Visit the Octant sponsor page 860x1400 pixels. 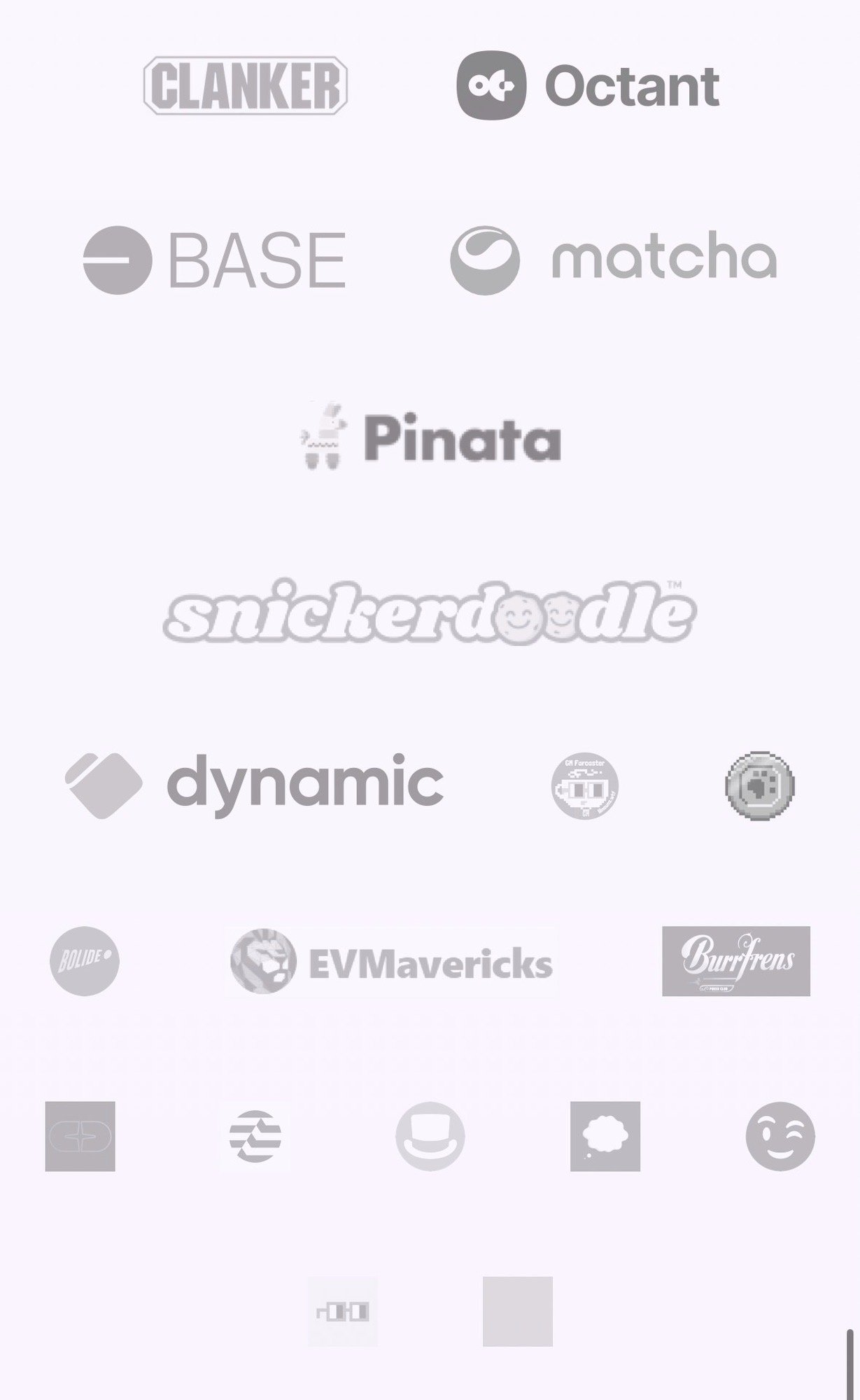point(588,85)
